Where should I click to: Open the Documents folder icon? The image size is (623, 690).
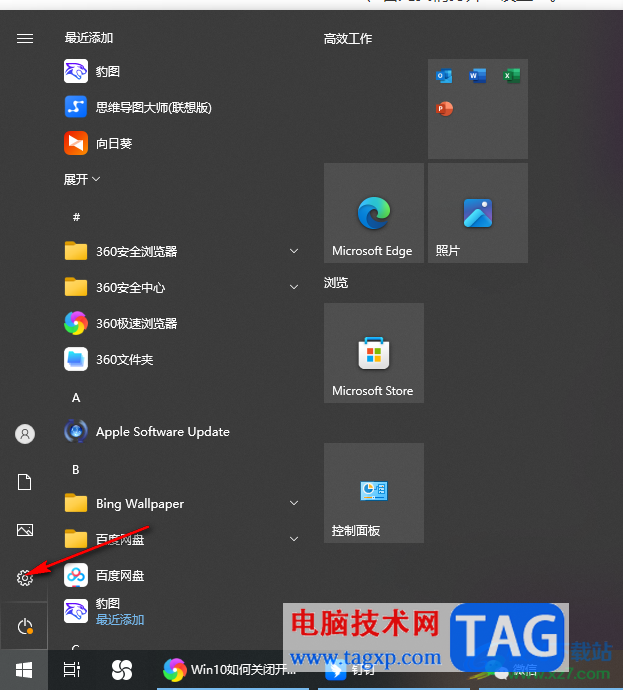pyautogui.click(x=25, y=482)
